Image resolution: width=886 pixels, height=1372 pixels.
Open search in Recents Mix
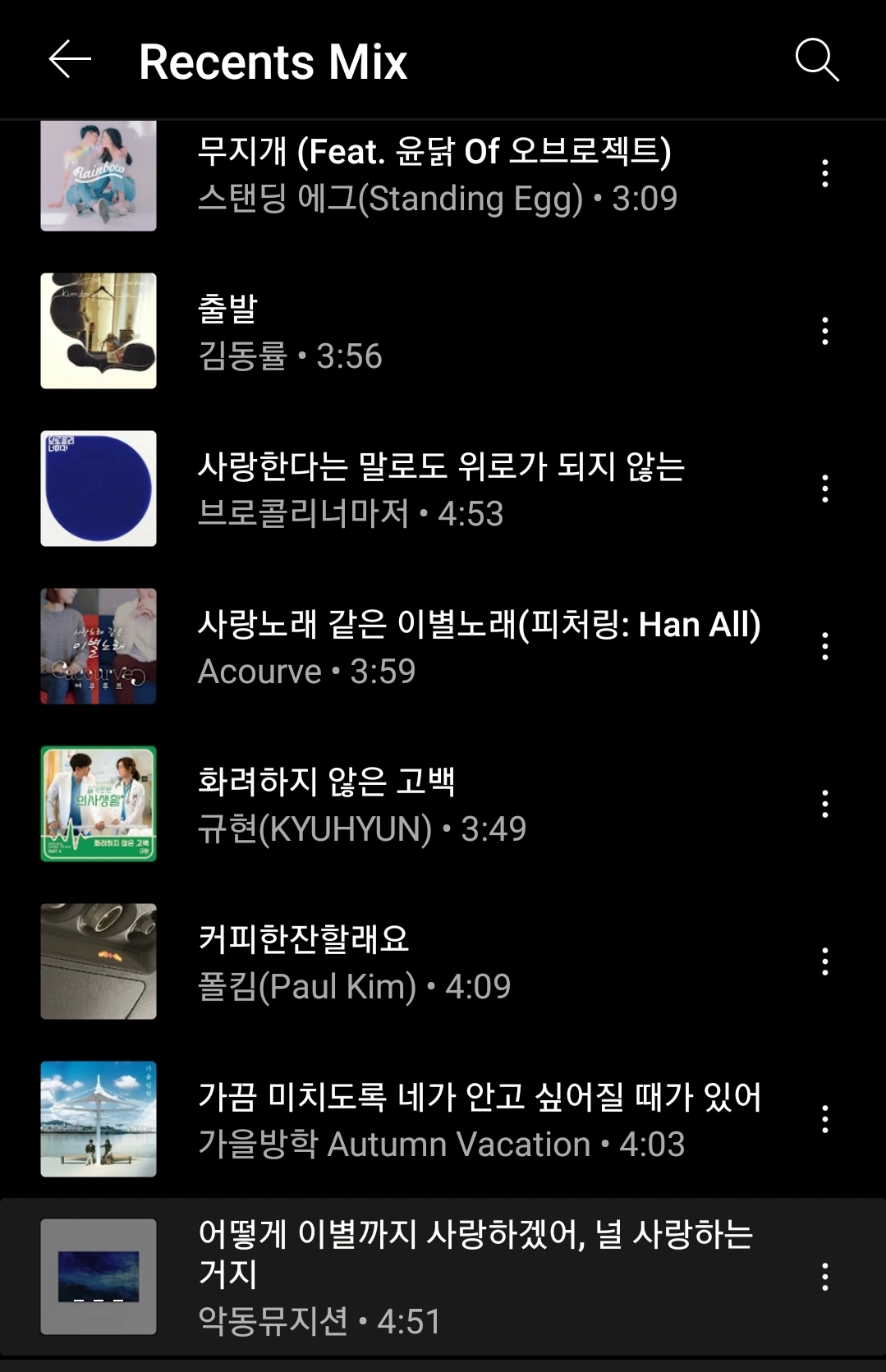pyautogui.click(x=817, y=61)
